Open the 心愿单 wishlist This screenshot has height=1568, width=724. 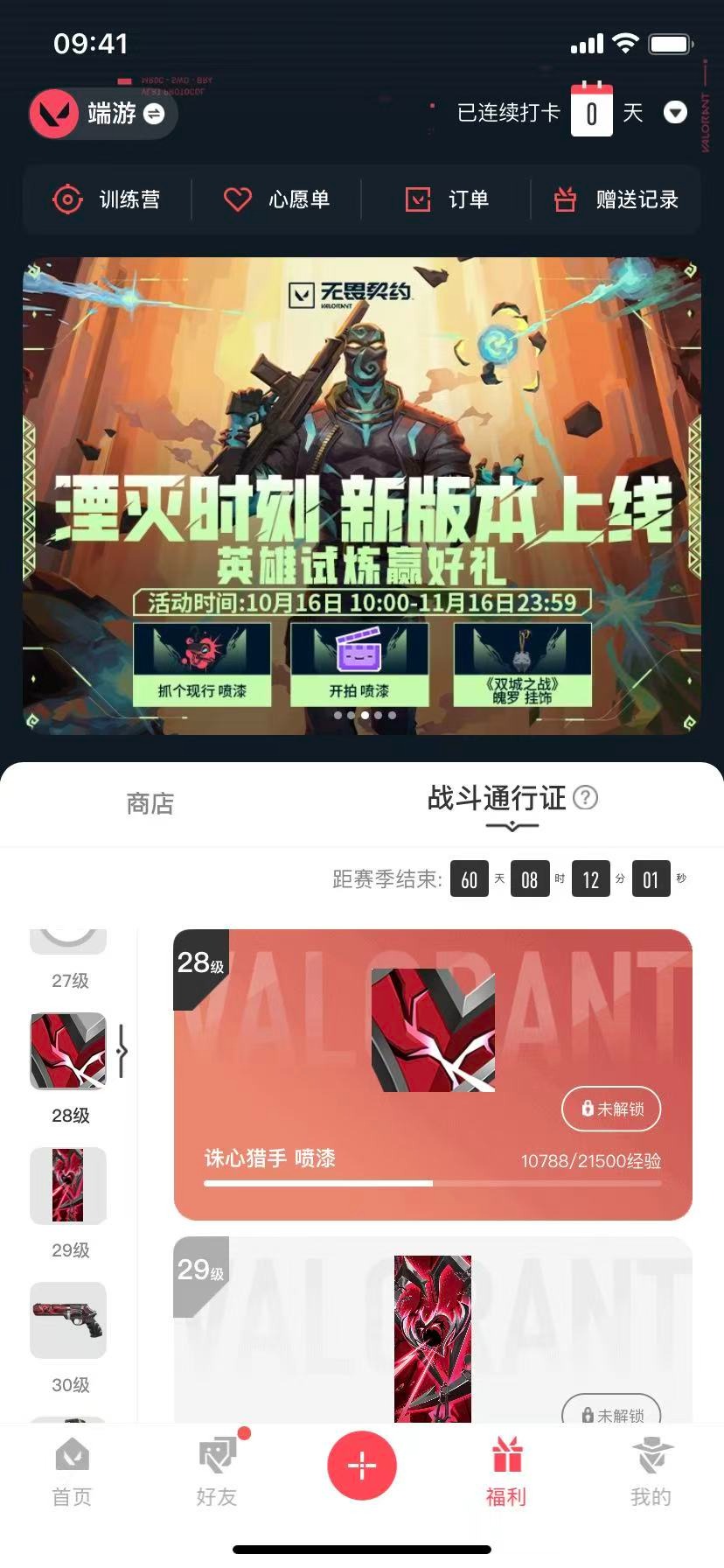click(275, 199)
